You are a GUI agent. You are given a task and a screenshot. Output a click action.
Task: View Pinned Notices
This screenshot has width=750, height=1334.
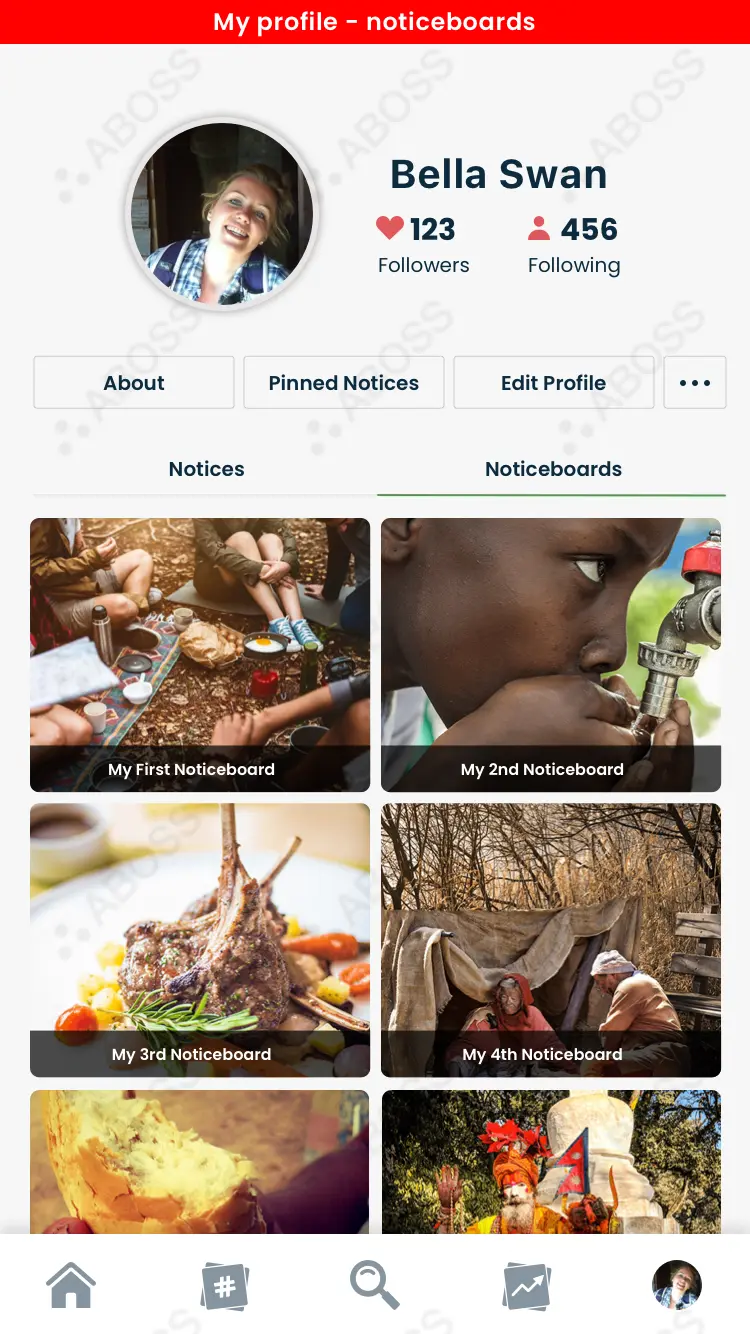pos(344,383)
